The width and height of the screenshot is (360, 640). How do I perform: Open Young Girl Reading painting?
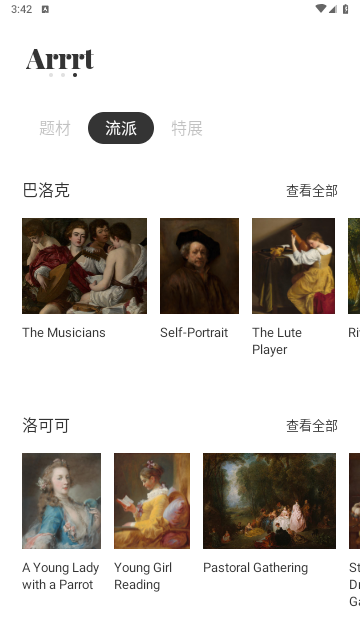(x=152, y=501)
